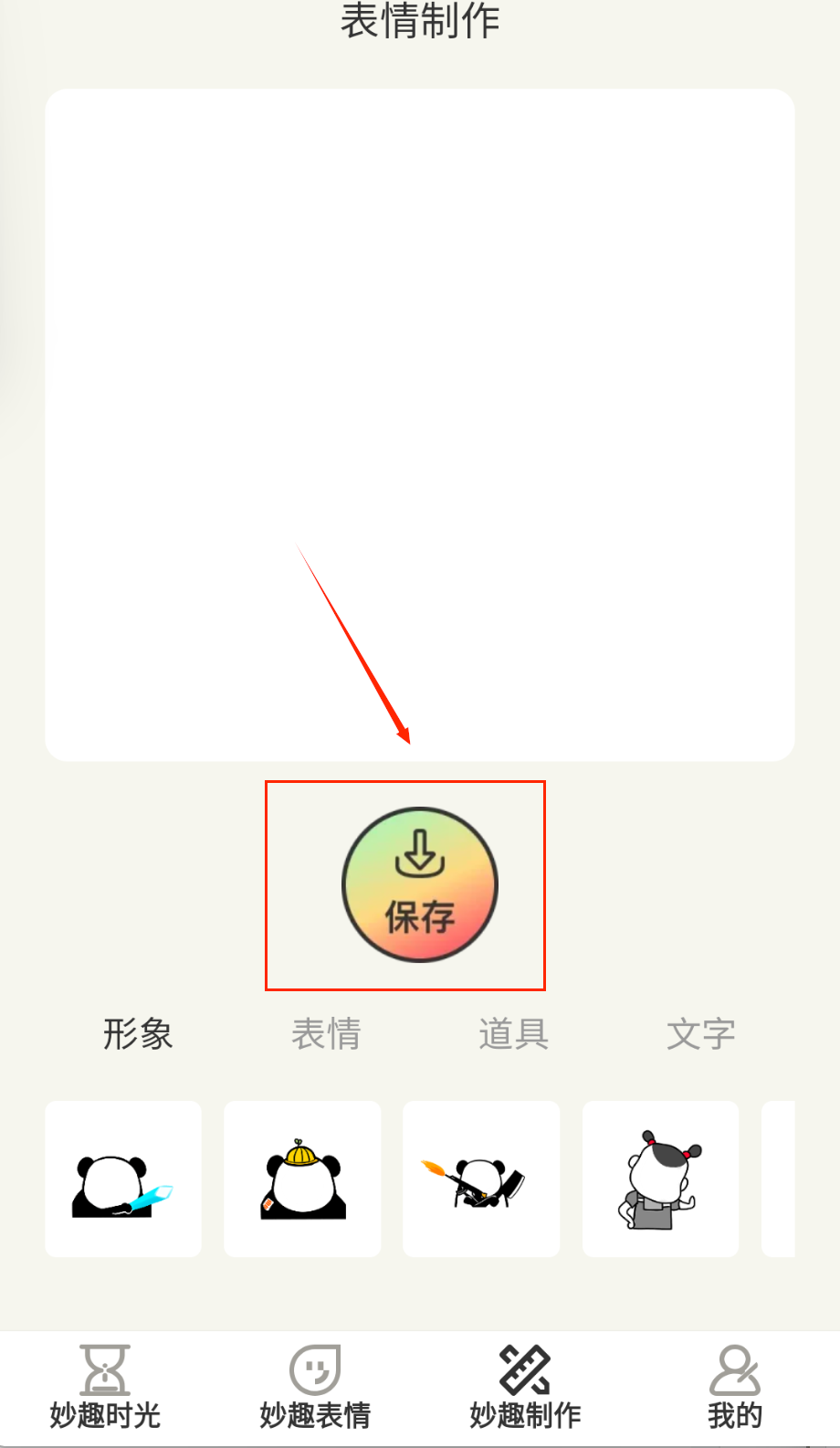The image size is (840, 1448).
Task: Open the 道具 props tab
Action: tap(513, 1034)
